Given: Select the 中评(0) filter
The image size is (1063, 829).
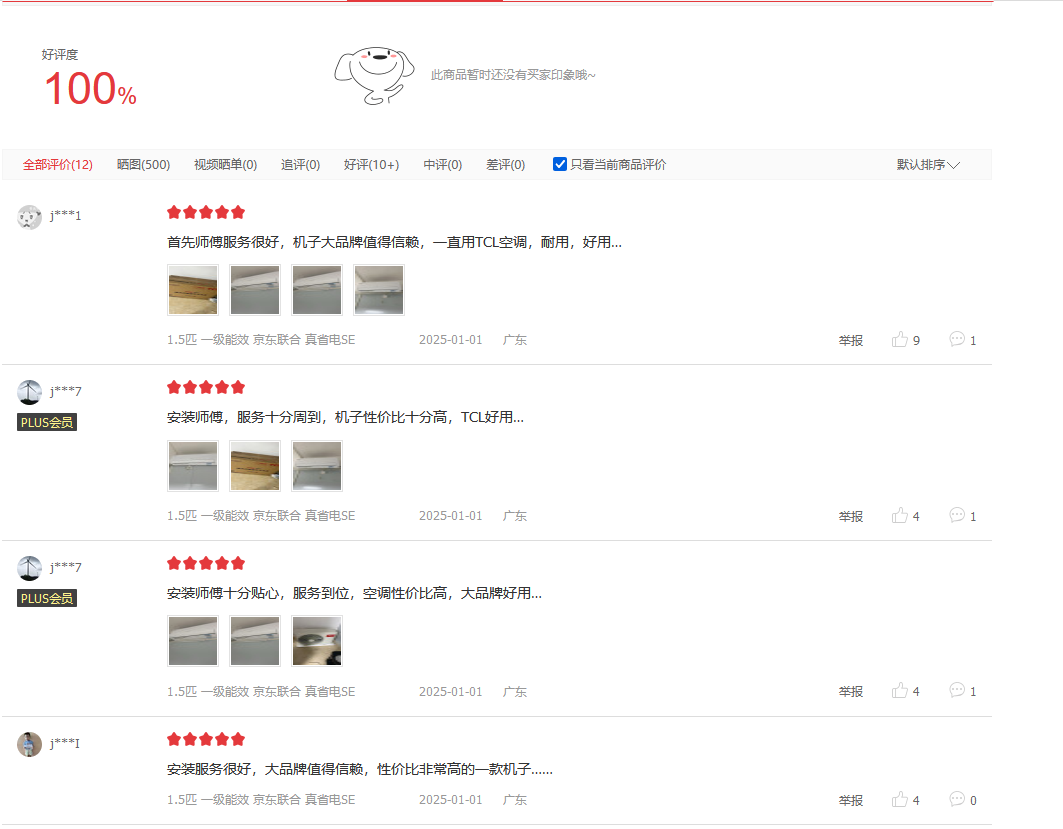Looking at the screenshot, I should click(442, 164).
